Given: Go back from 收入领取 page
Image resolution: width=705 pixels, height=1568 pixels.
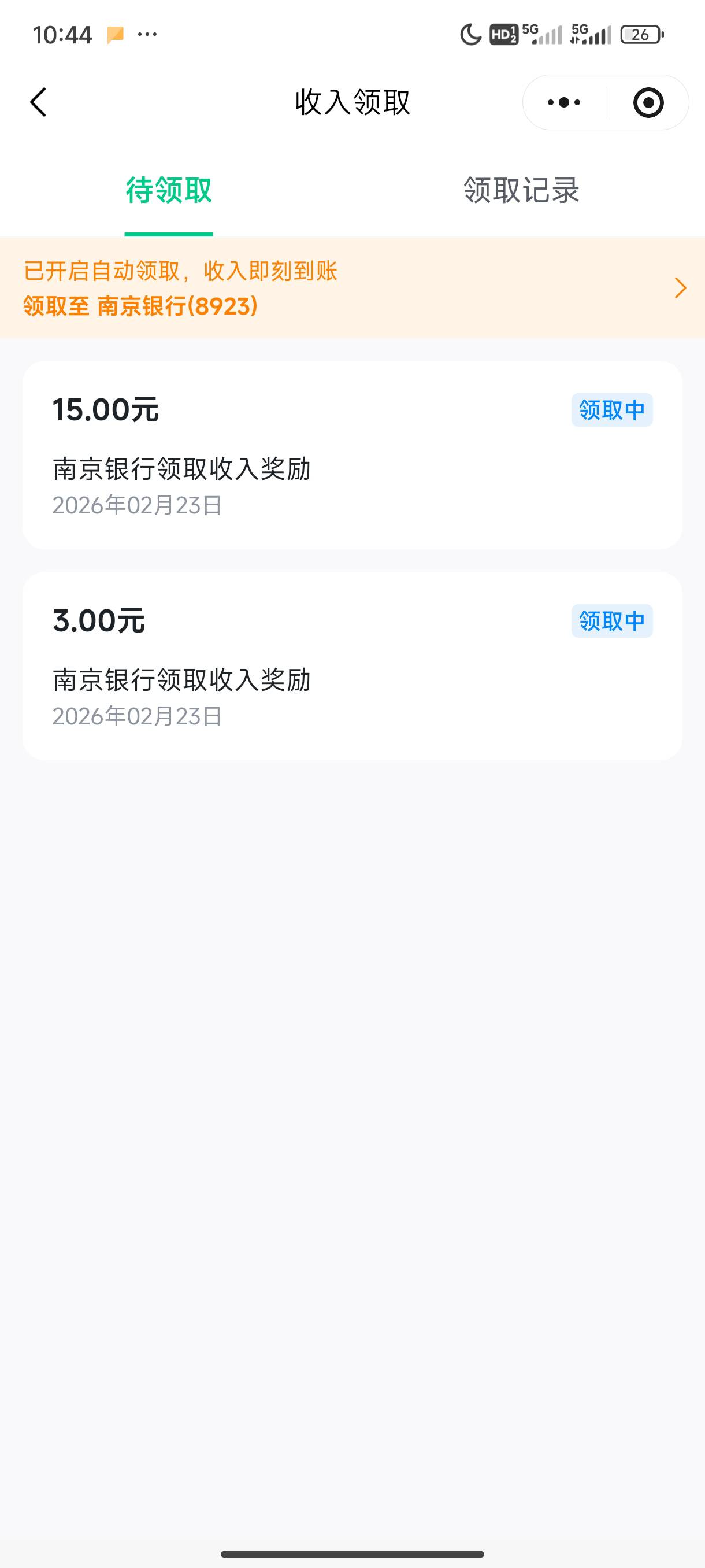Looking at the screenshot, I should coord(38,102).
